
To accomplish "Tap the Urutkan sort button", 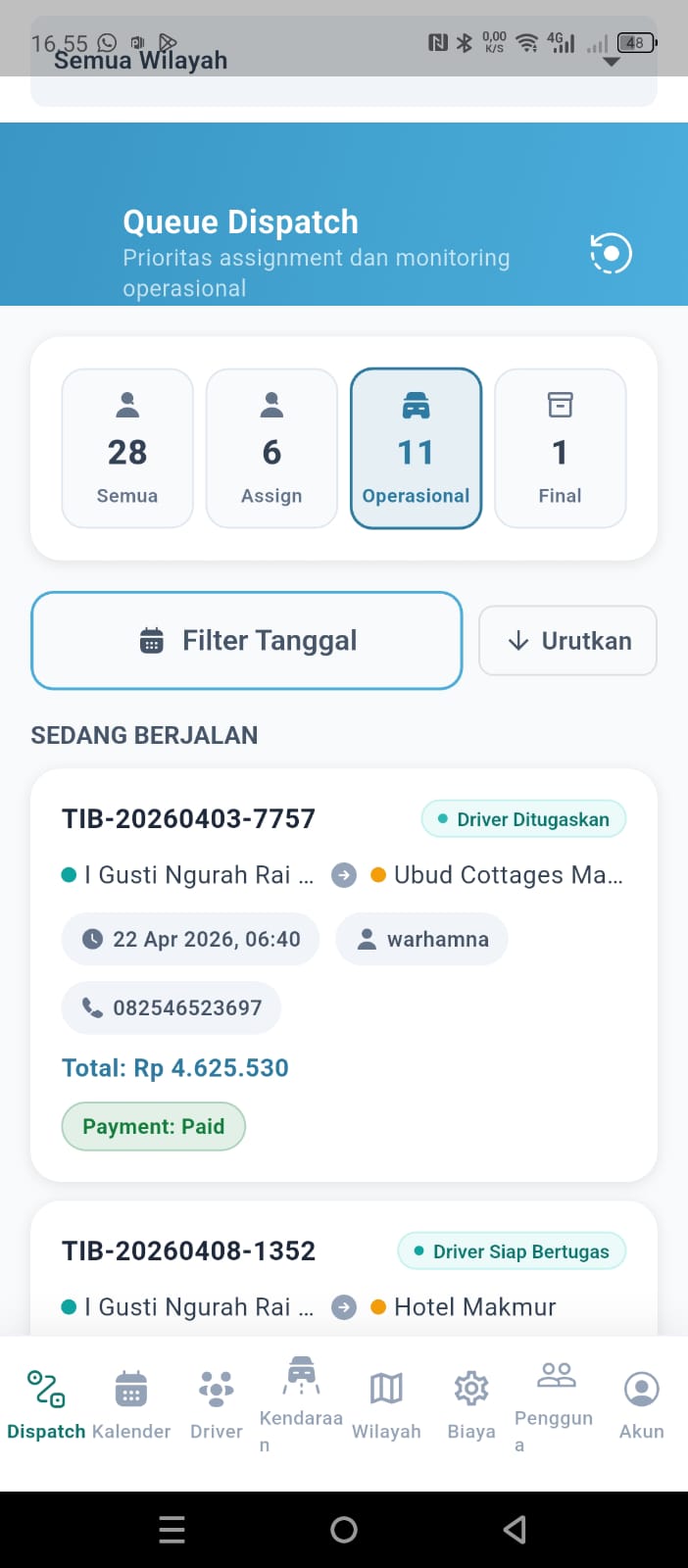I will 567,641.
